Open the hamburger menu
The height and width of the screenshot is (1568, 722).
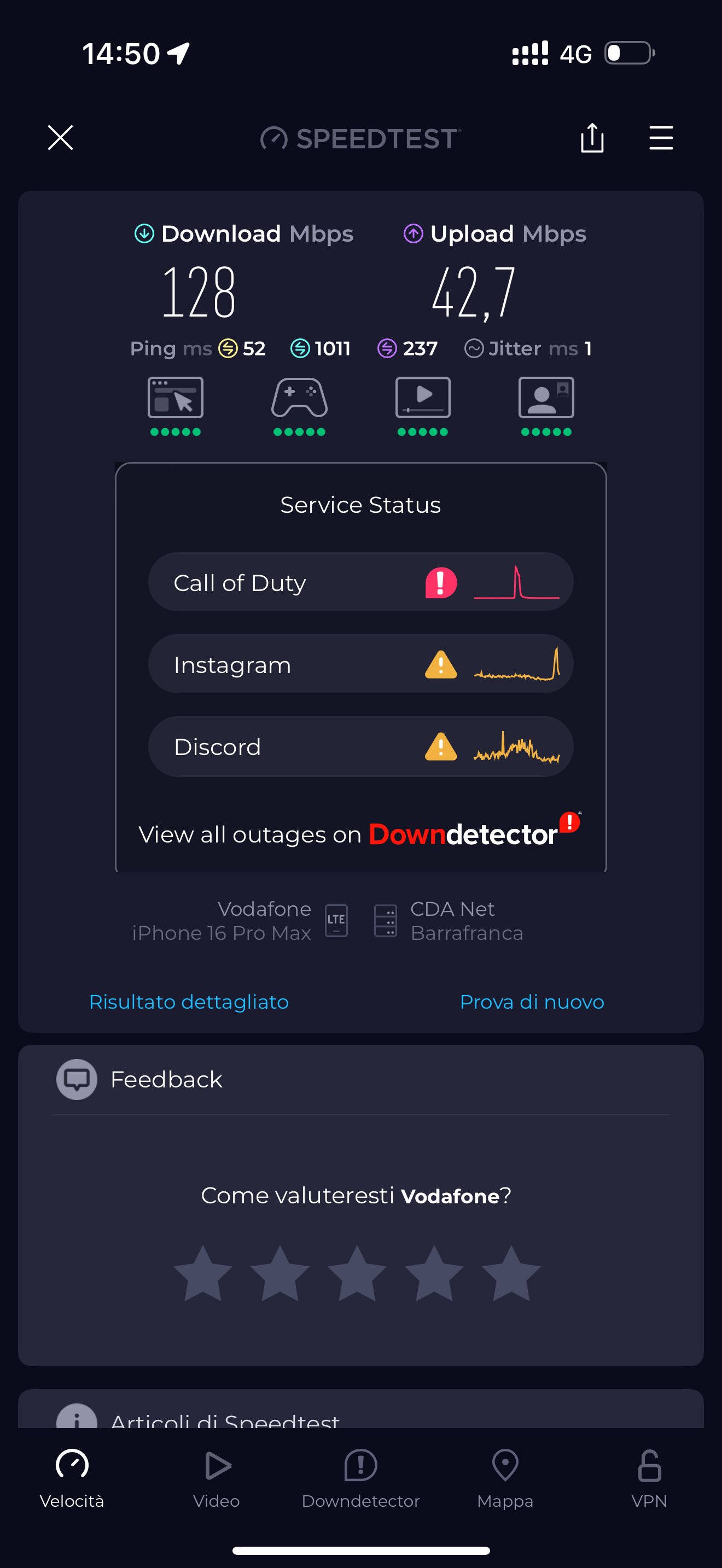tap(661, 138)
